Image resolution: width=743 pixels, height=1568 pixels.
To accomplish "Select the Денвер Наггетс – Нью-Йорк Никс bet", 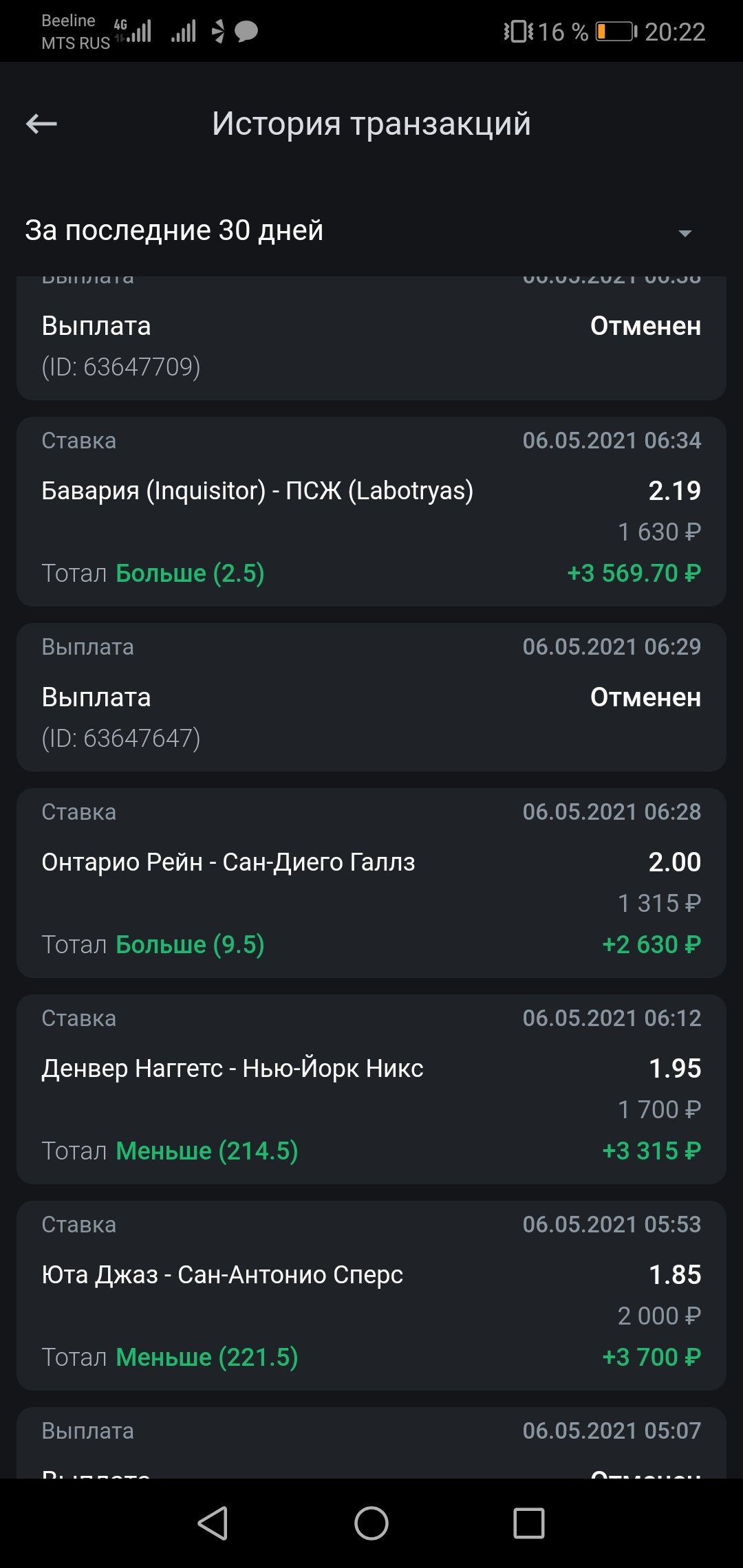I will [x=371, y=1089].
